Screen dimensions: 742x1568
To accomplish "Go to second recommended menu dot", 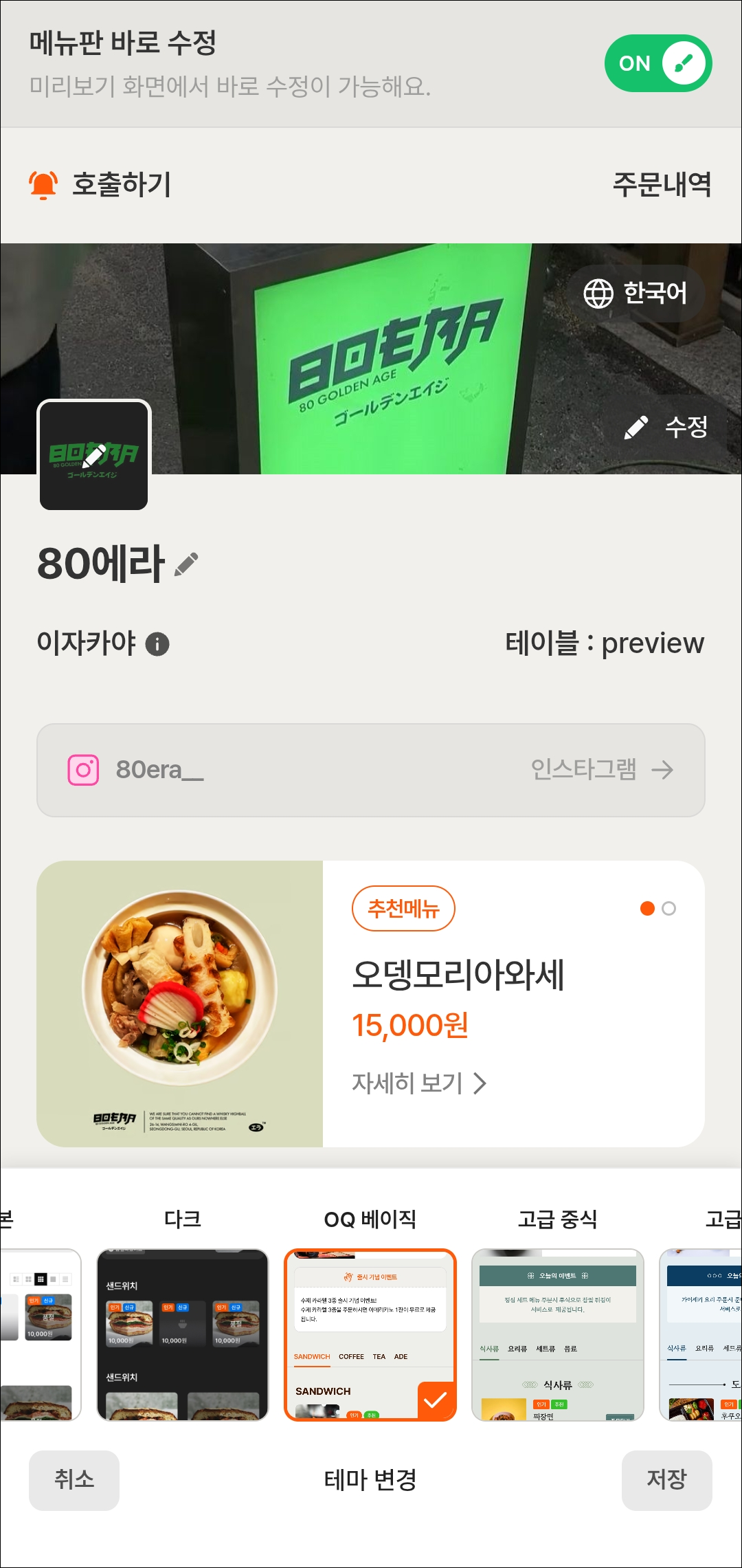I will pos(668,909).
